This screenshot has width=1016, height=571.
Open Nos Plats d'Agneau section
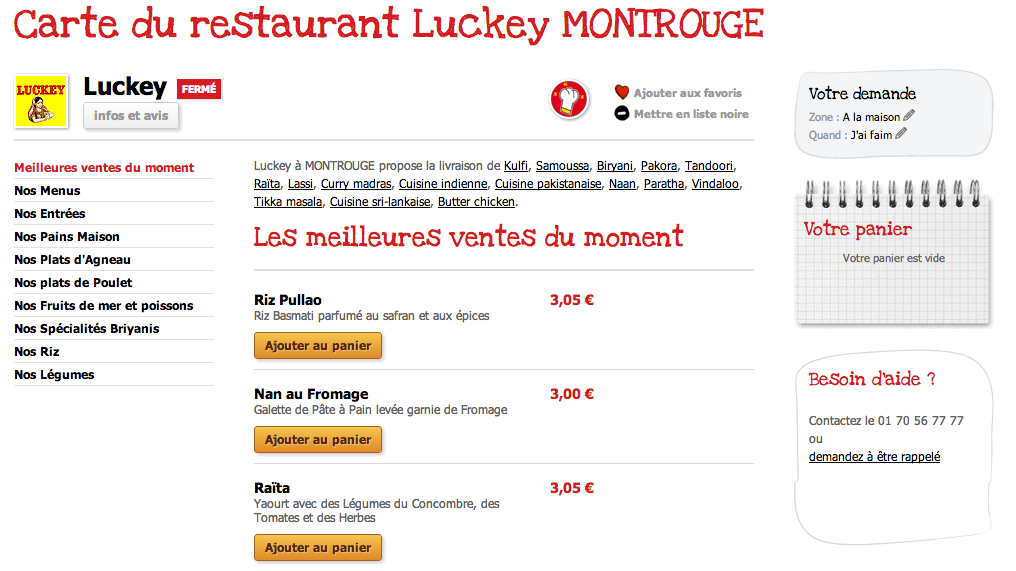[x=72, y=260]
